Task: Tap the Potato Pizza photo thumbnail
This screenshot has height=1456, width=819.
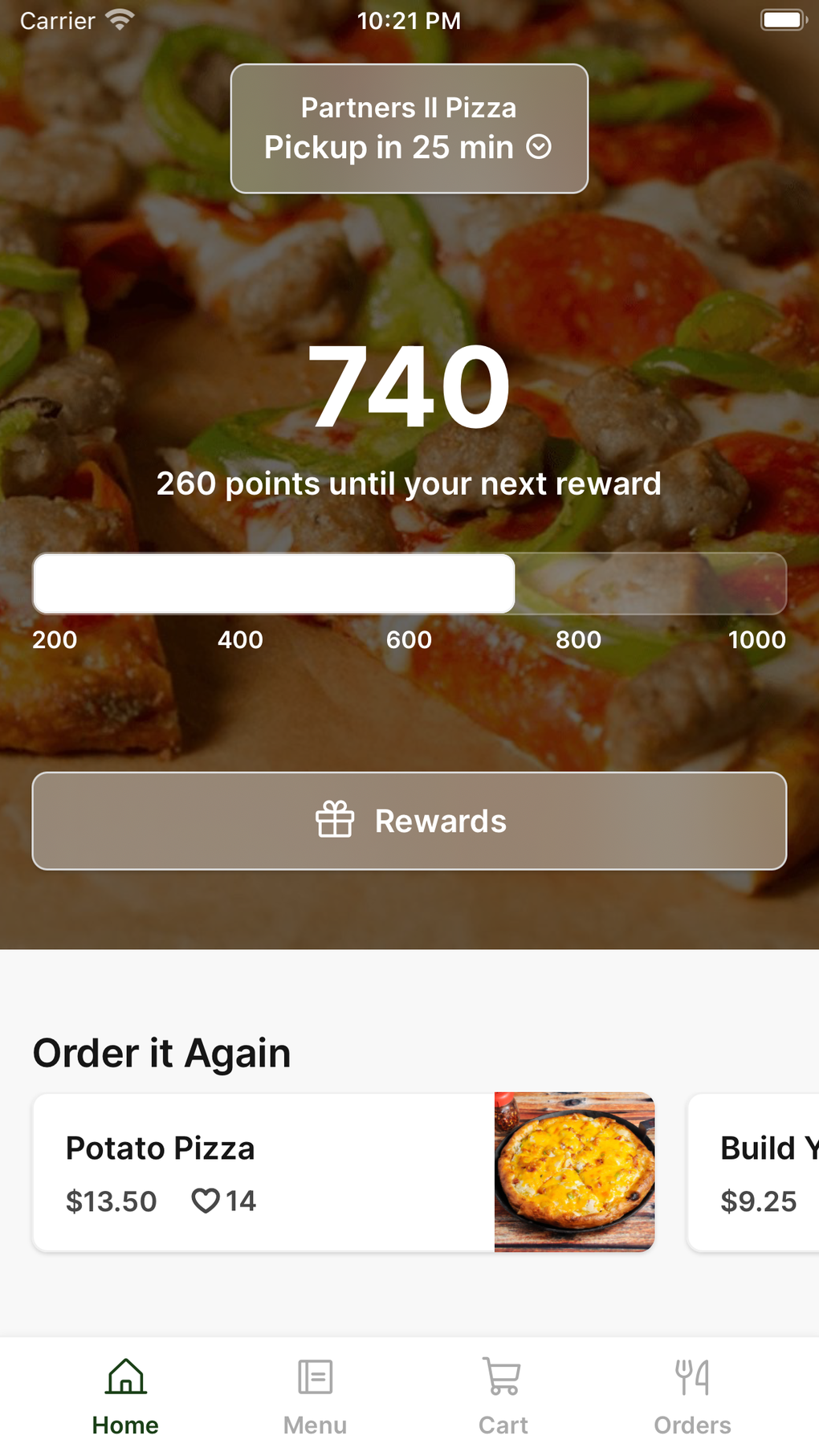Action: click(x=573, y=1172)
